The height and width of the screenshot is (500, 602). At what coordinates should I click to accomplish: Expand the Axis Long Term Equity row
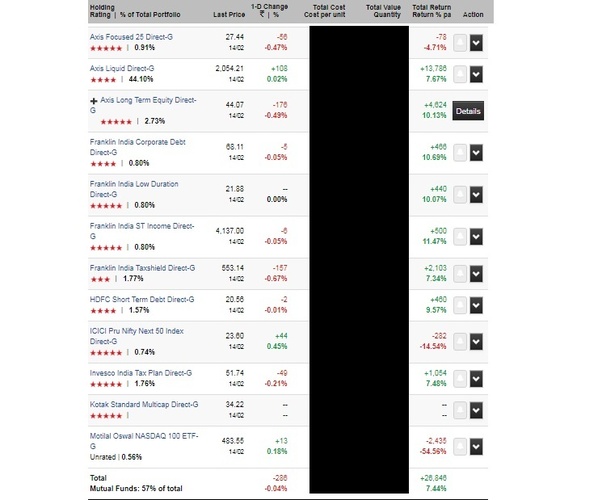click(93, 102)
